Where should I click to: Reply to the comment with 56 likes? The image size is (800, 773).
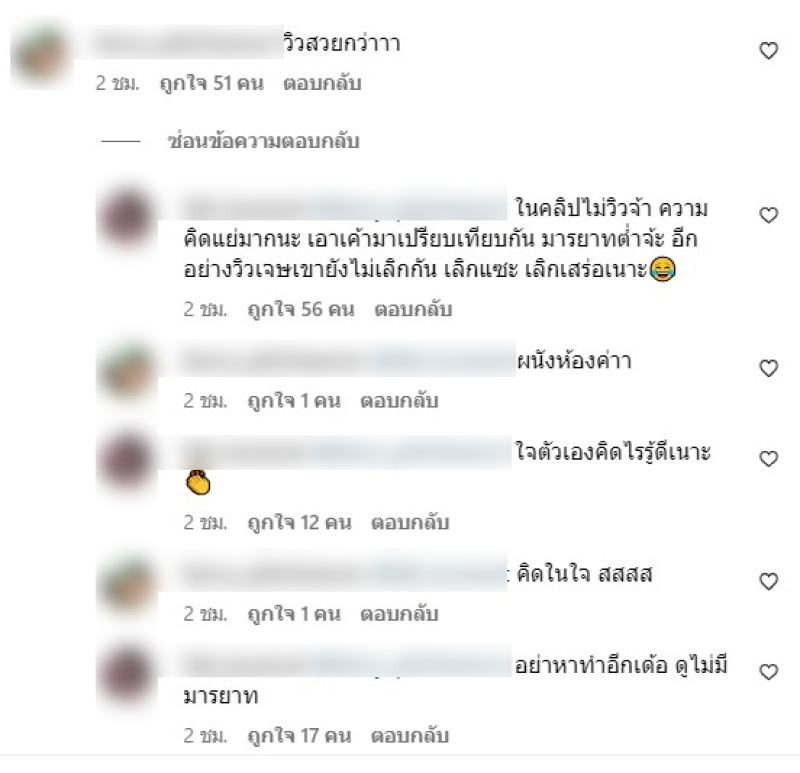pos(413,310)
